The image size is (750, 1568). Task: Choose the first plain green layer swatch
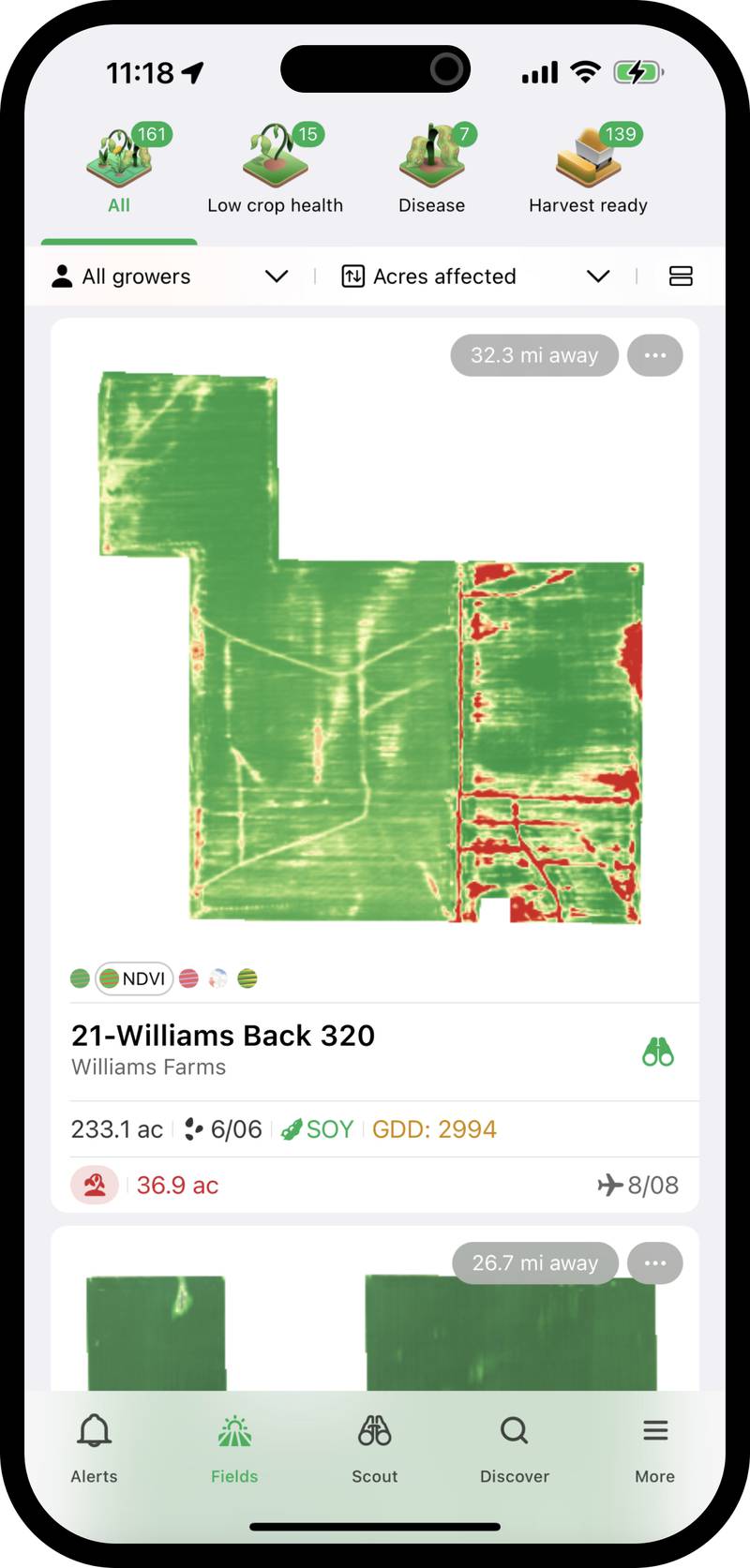[81, 978]
